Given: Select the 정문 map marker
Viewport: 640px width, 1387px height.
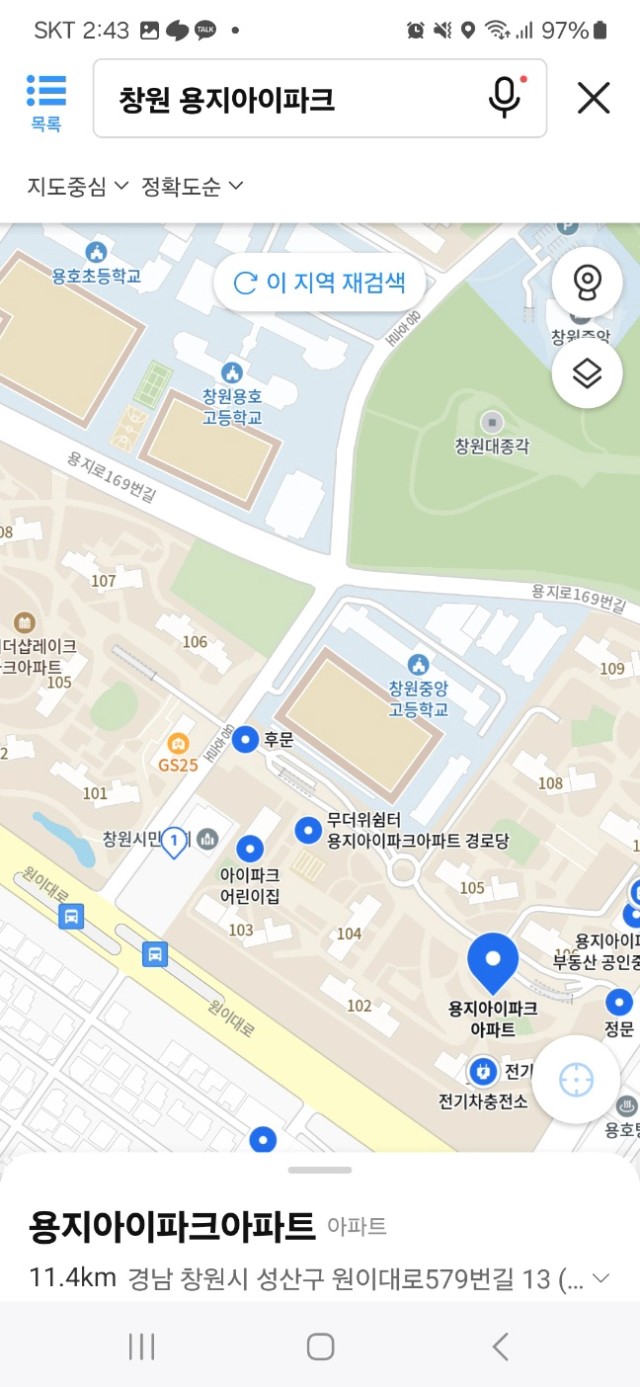Looking at the screenshot, I should [x=619, y=1003].
